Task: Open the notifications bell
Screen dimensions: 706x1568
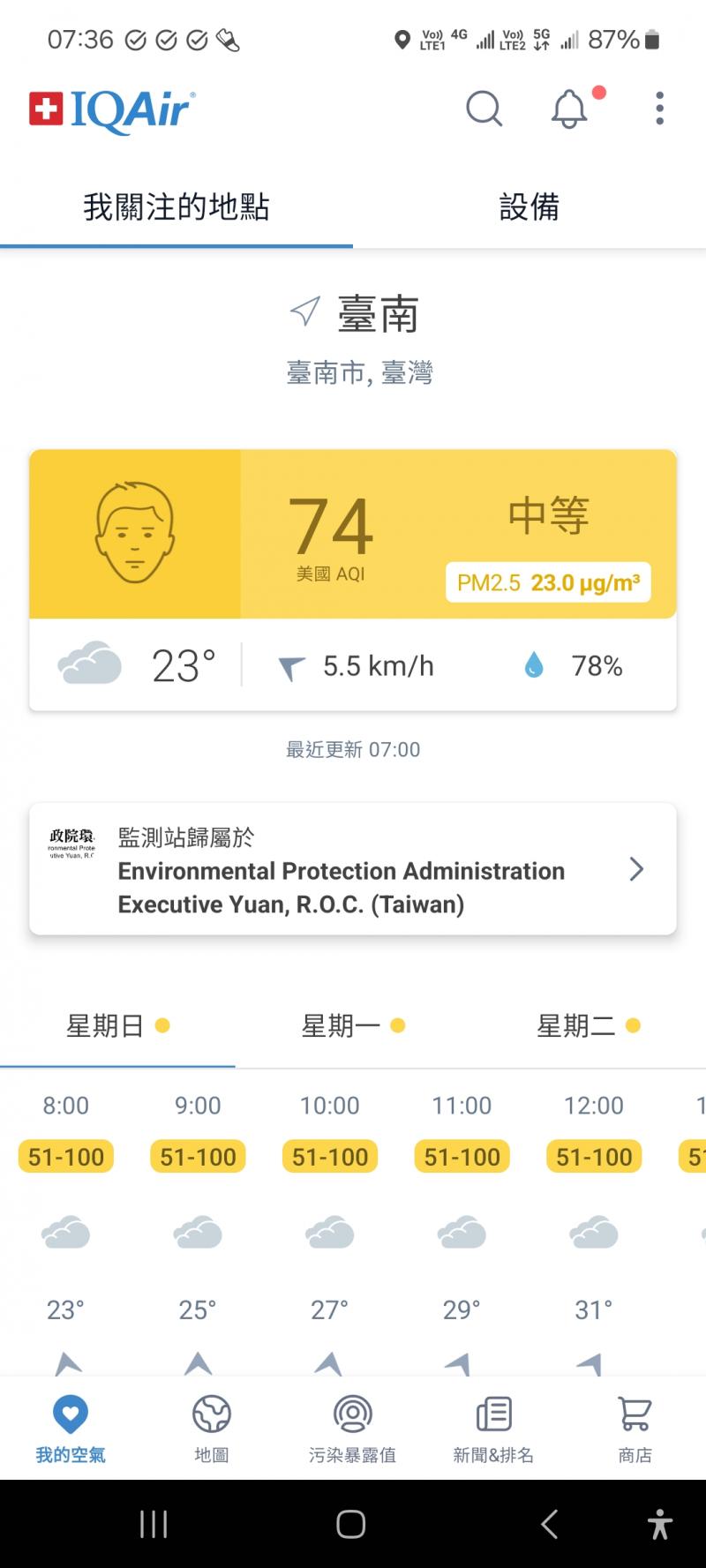Action: click(x=570, y=109)
